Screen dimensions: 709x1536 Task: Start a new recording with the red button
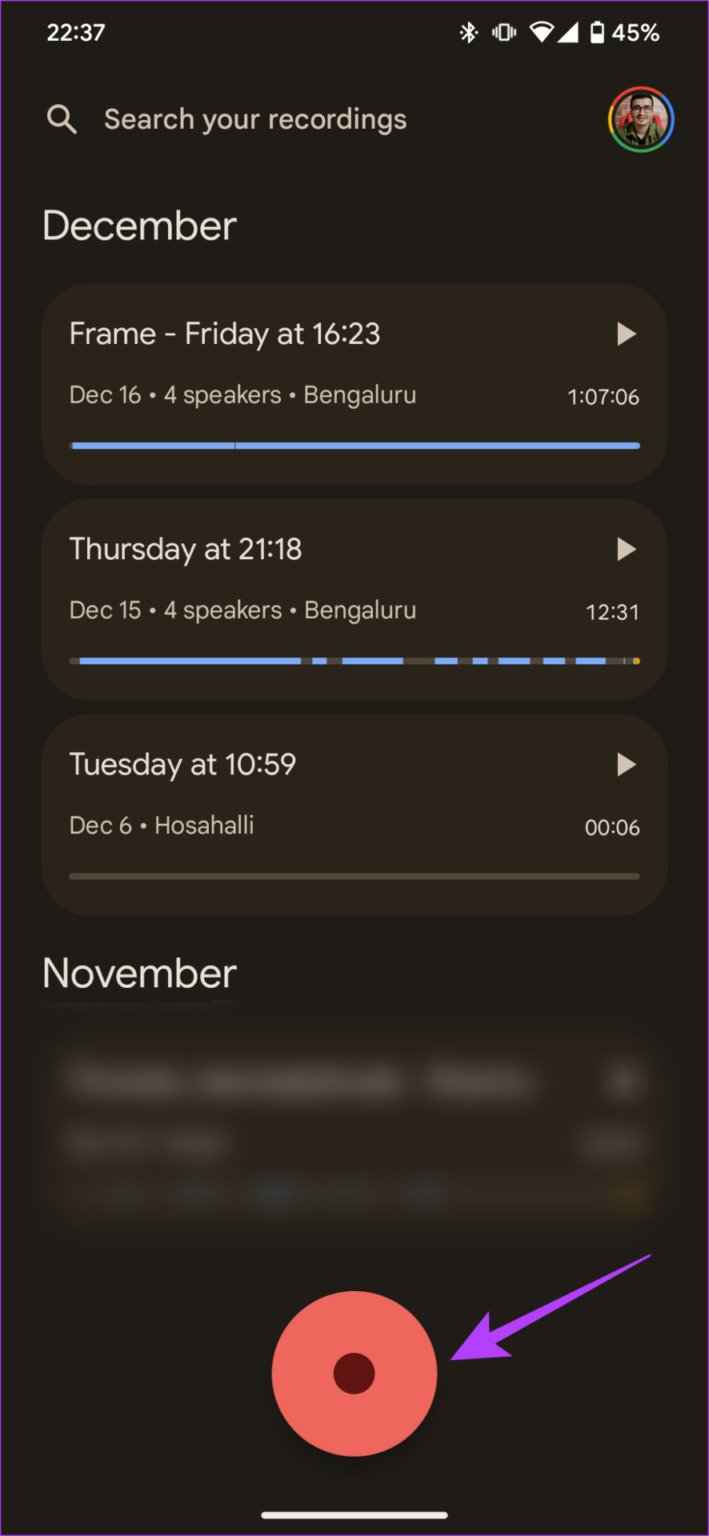coord(354,1373)
